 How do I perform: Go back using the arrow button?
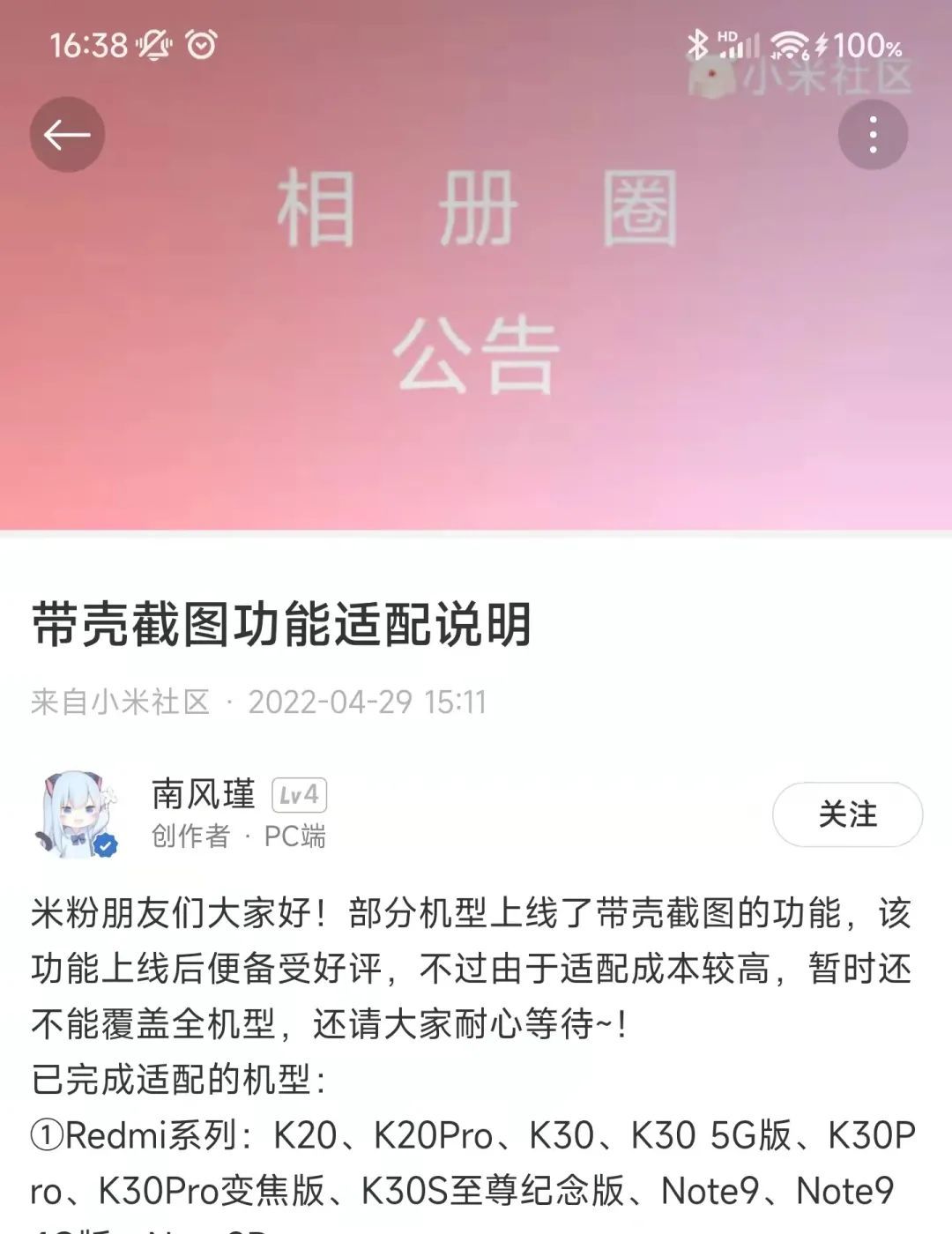point(67,135)
